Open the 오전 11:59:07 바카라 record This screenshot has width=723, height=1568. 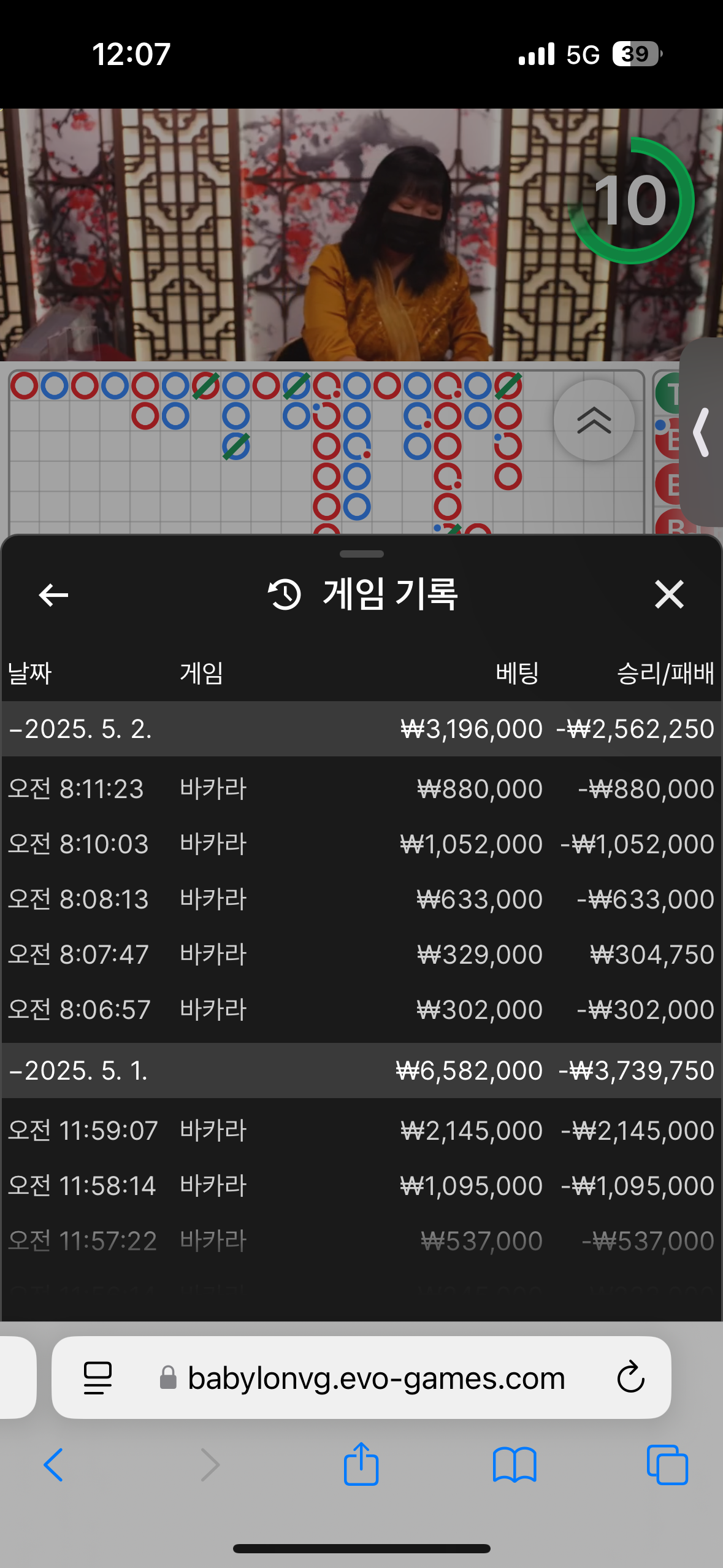pyautogui.click(x=361, y=1131)
